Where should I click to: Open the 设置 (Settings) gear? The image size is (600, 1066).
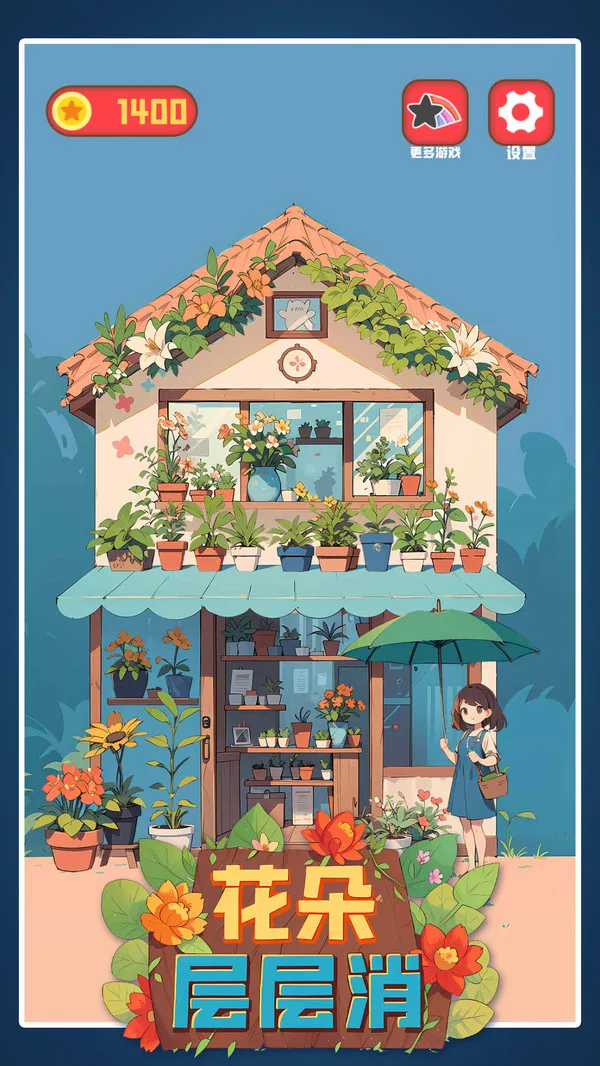pyautogui.click(x=521, y=113)
